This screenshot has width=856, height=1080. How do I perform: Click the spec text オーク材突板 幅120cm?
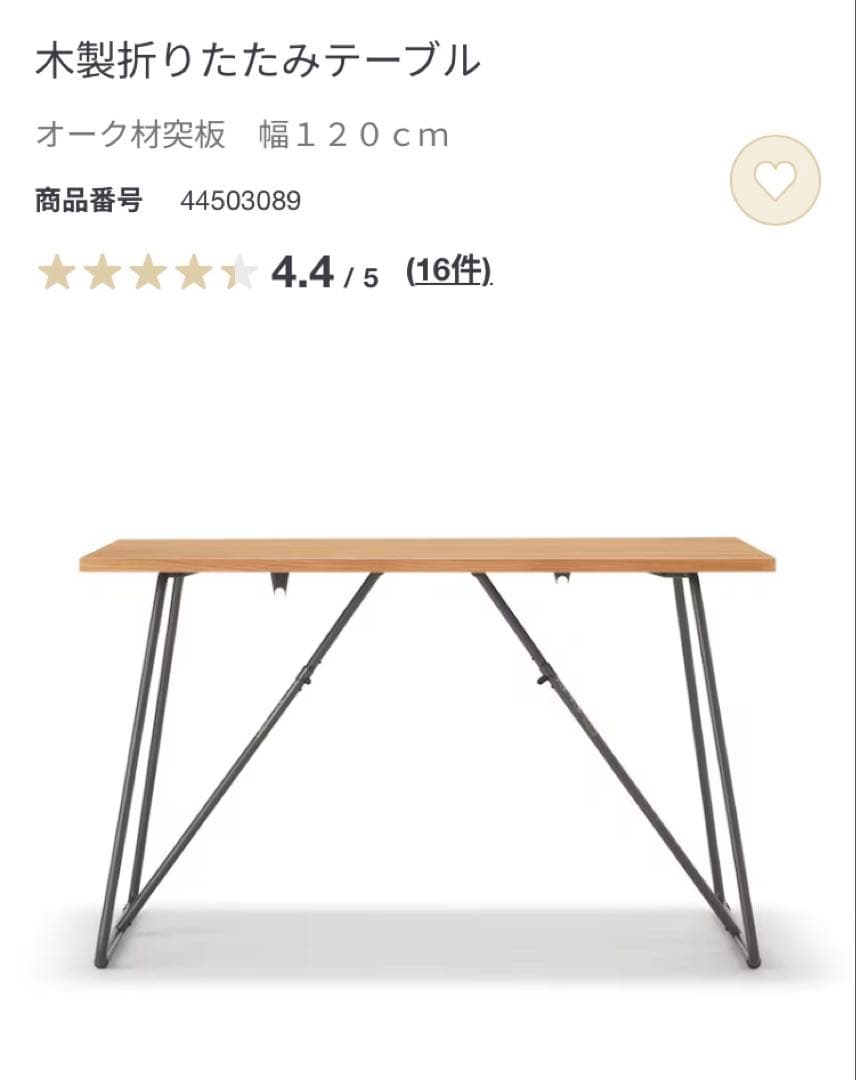(x=241, y=134)
